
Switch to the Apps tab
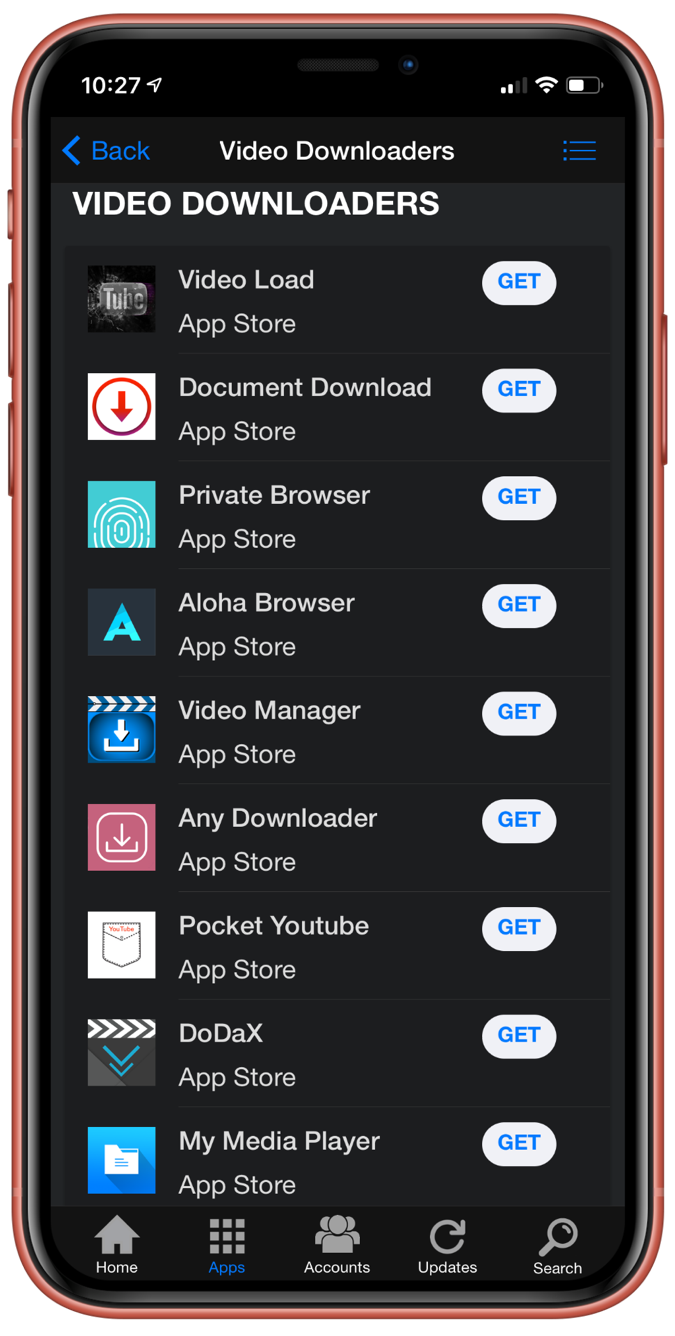(x=227, y=1246)
